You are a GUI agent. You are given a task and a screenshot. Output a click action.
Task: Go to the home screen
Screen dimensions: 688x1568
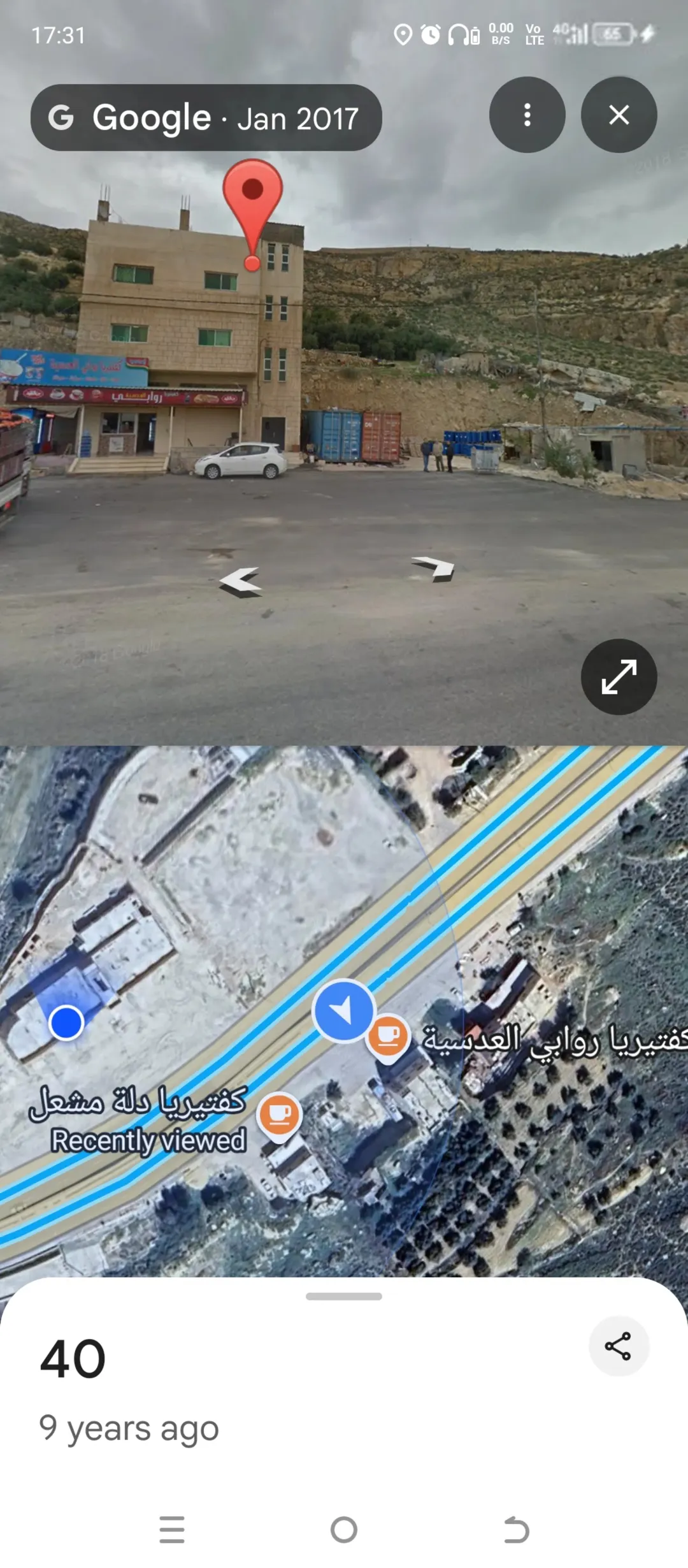click(344, 1530)
